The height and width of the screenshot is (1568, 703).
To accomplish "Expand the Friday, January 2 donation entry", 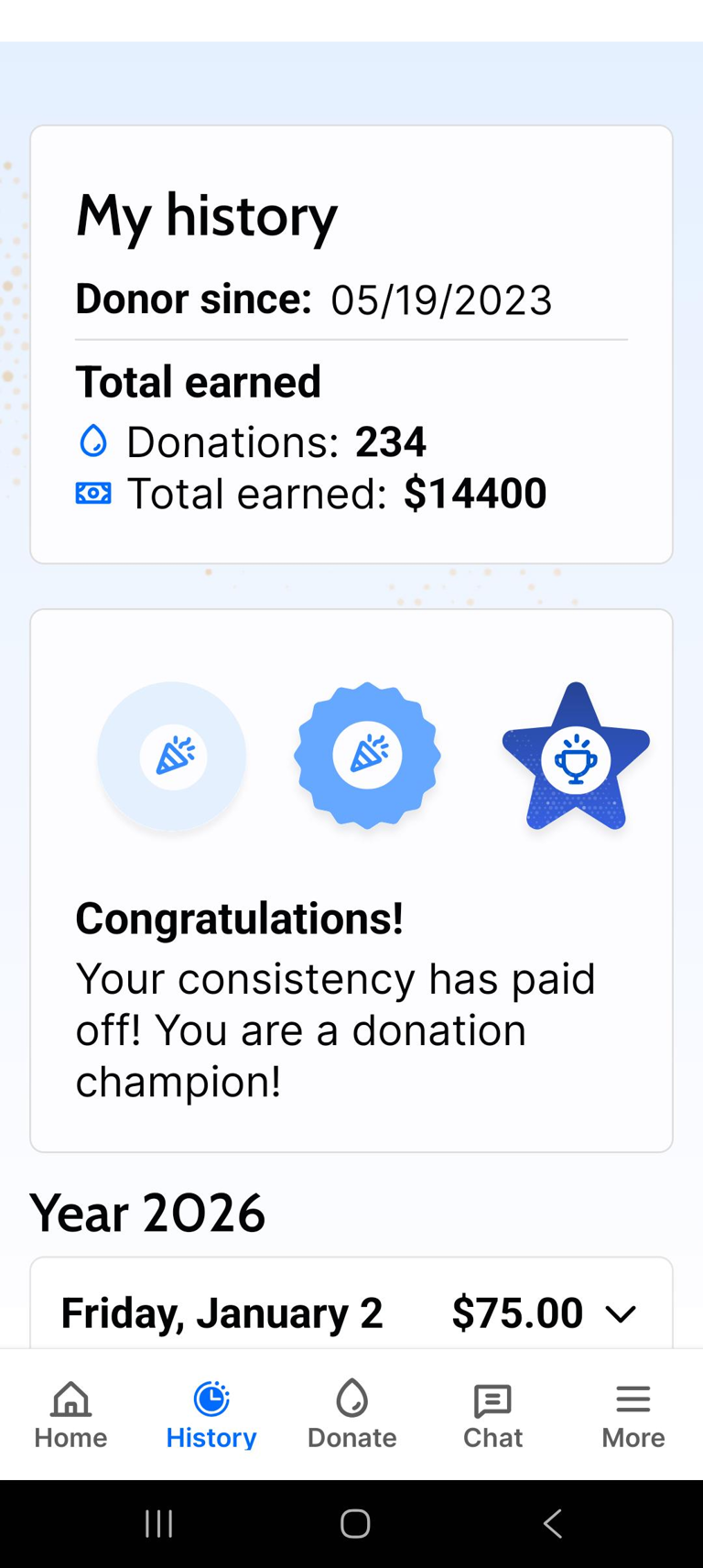I will (620, 1314).
